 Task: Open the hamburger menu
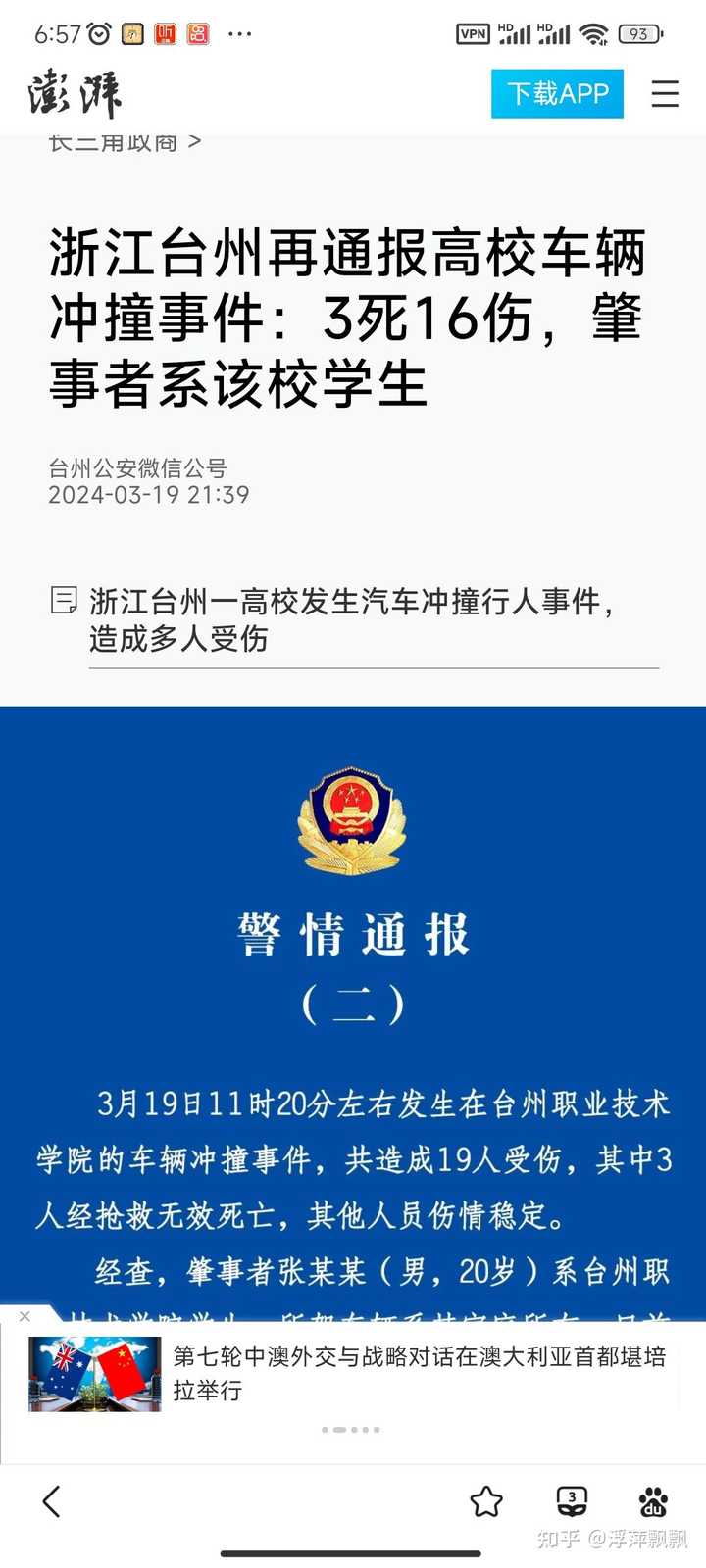pos(665,94)
